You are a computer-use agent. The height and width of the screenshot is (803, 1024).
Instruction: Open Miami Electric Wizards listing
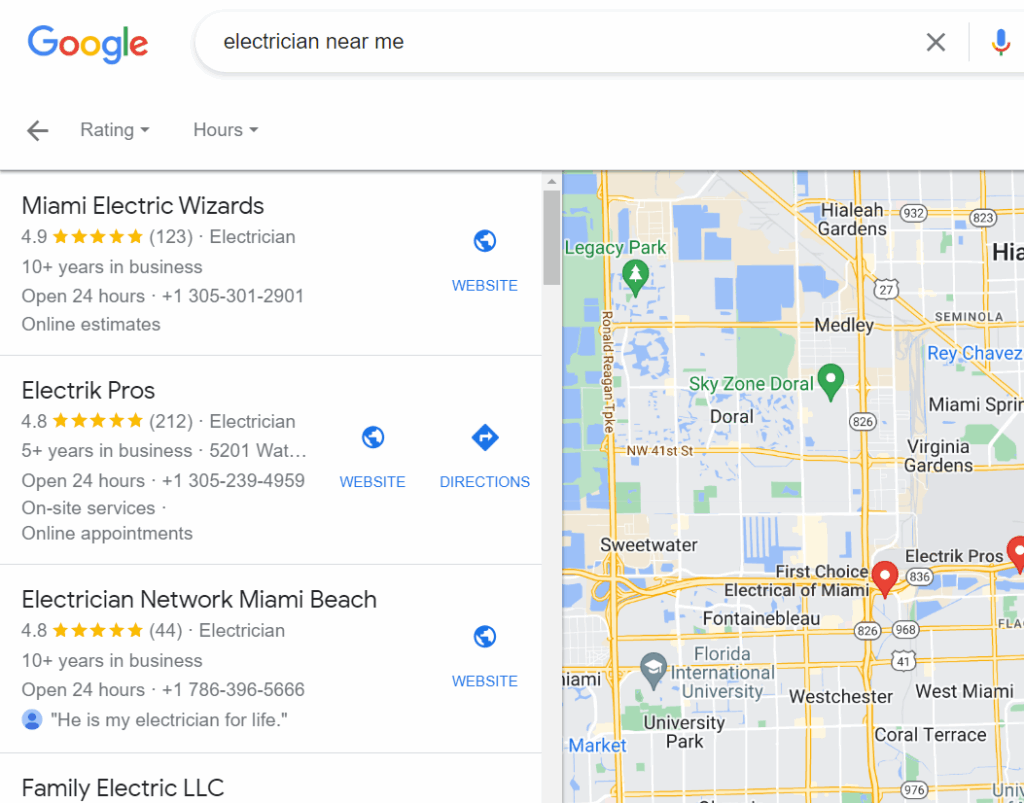pyautogui.click(x=143, y=206)
